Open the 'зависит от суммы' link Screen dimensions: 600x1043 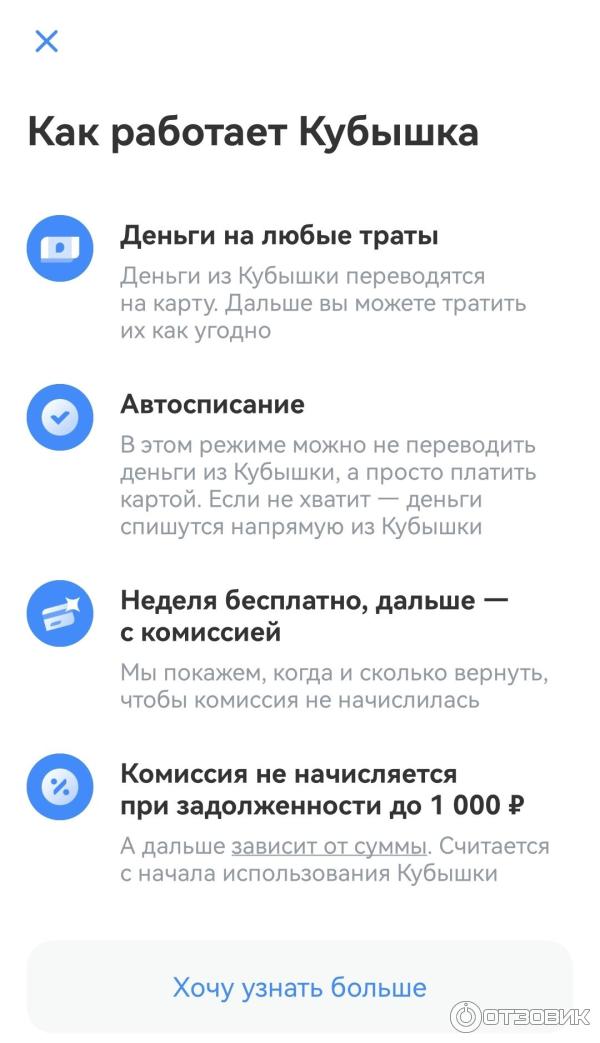[329, 846]
